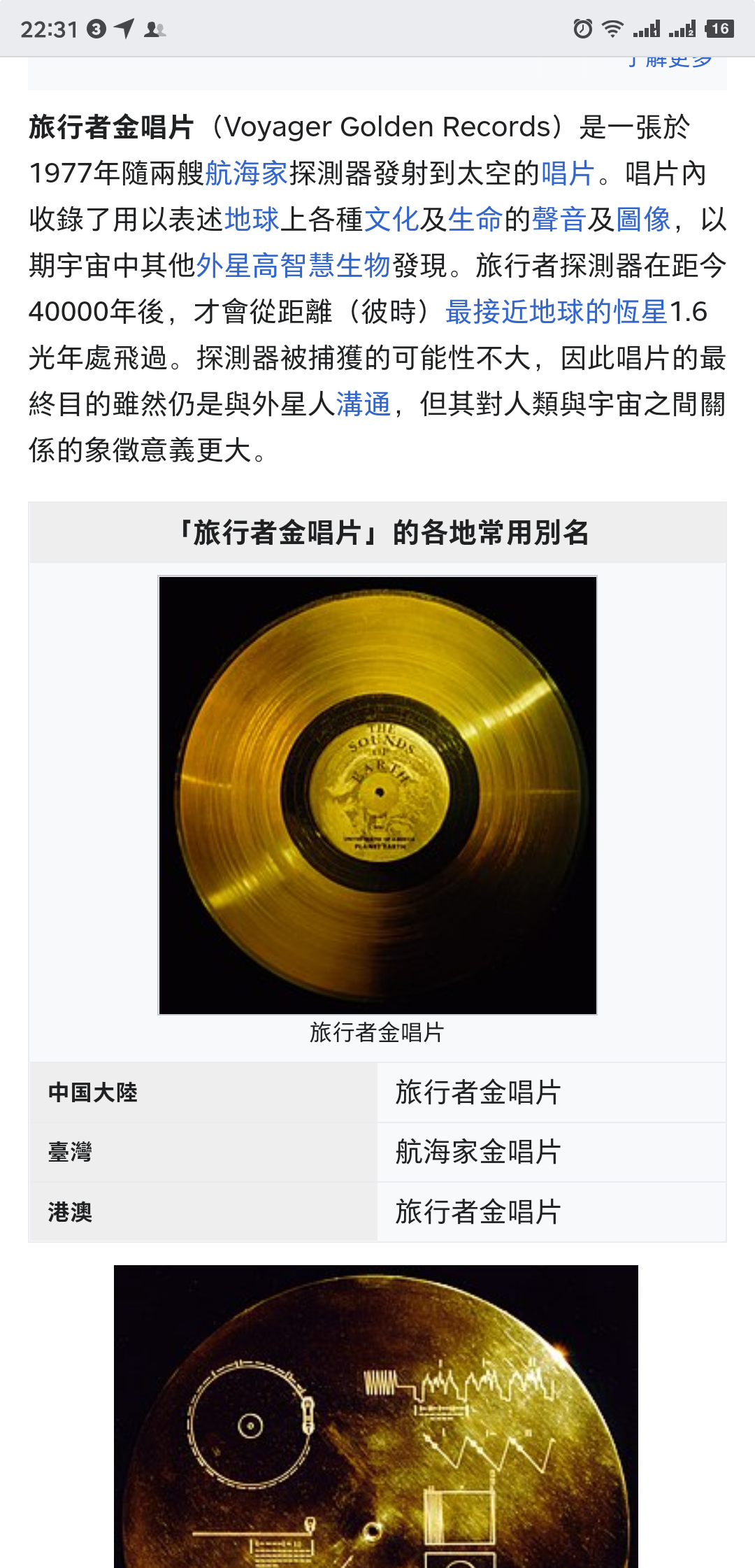755x1568 pixels.
Task: Follow the 生命 link
Action: click(475, 220)
